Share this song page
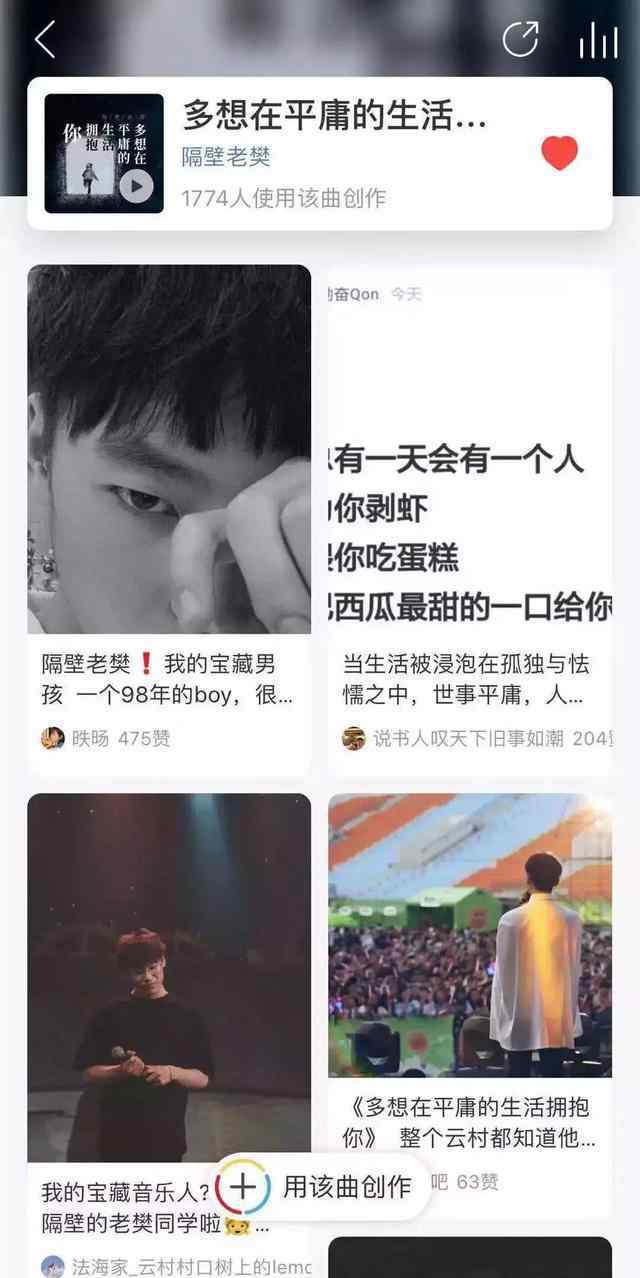The height and width of the screenshot is (1278, 640). pos(520,40)
